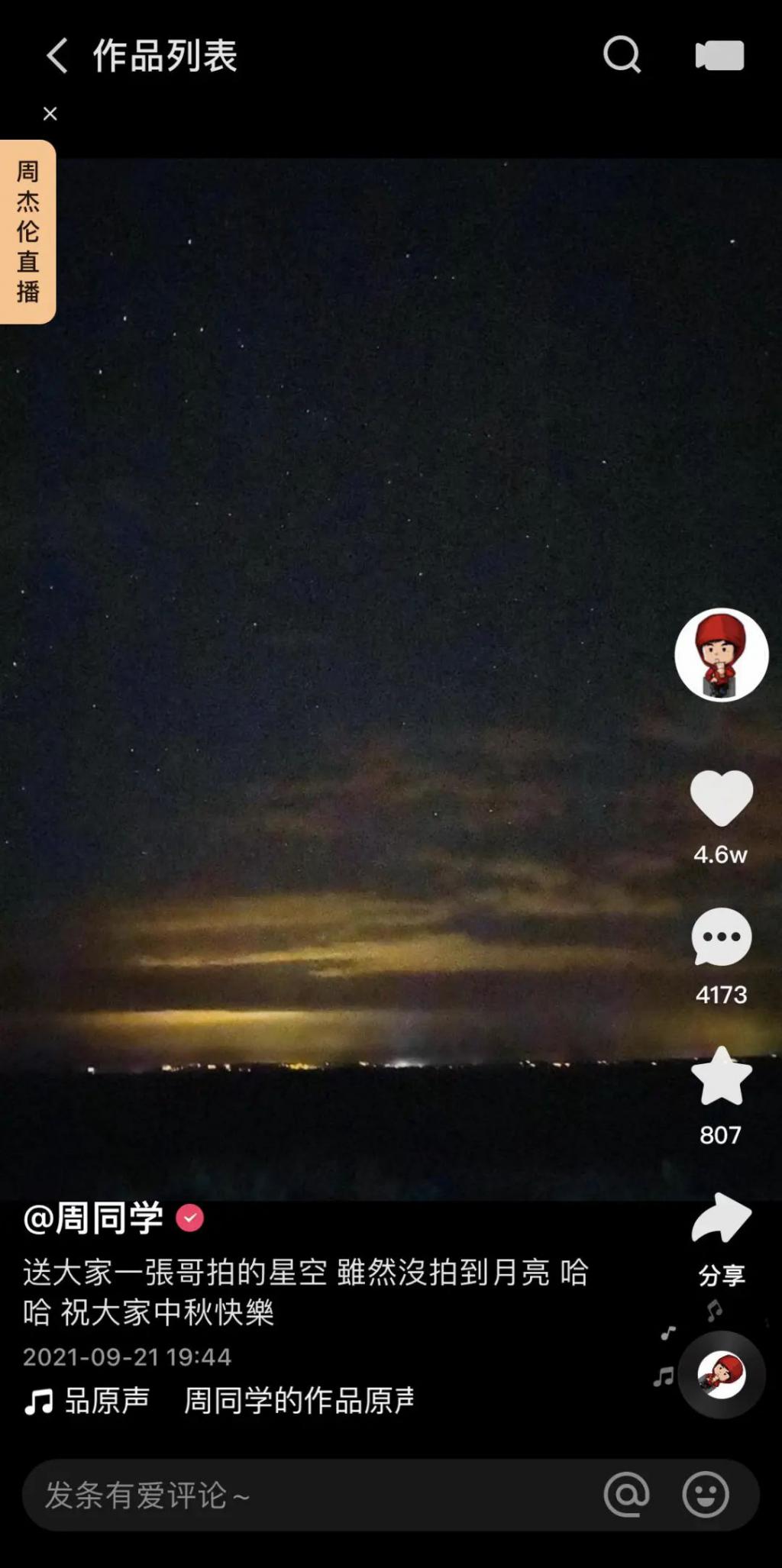Open 周同学's profile avatar
Screen dimensions: 782x1568
pyautogui.click(x=721, y=654)
